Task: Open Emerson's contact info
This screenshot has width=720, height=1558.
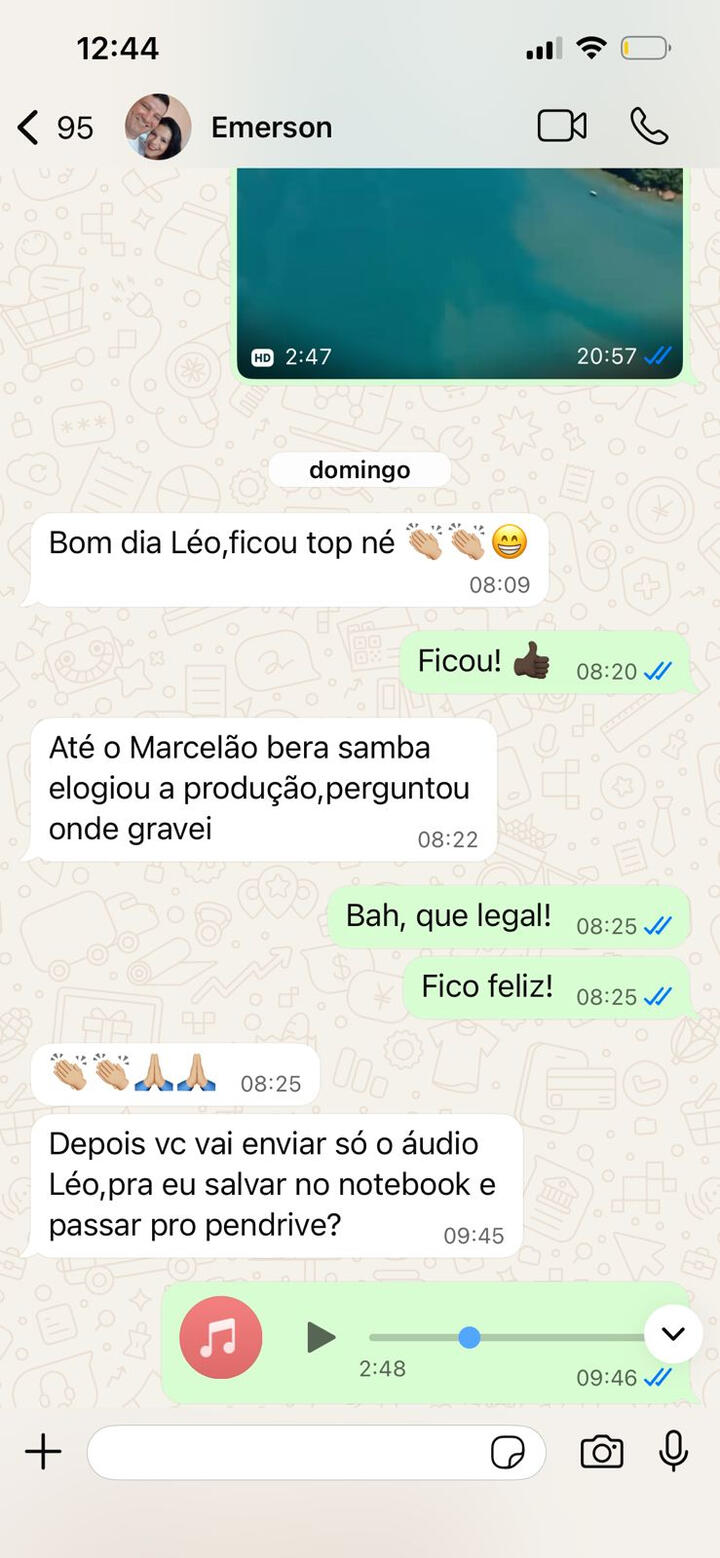Action: tap(271, 128)
